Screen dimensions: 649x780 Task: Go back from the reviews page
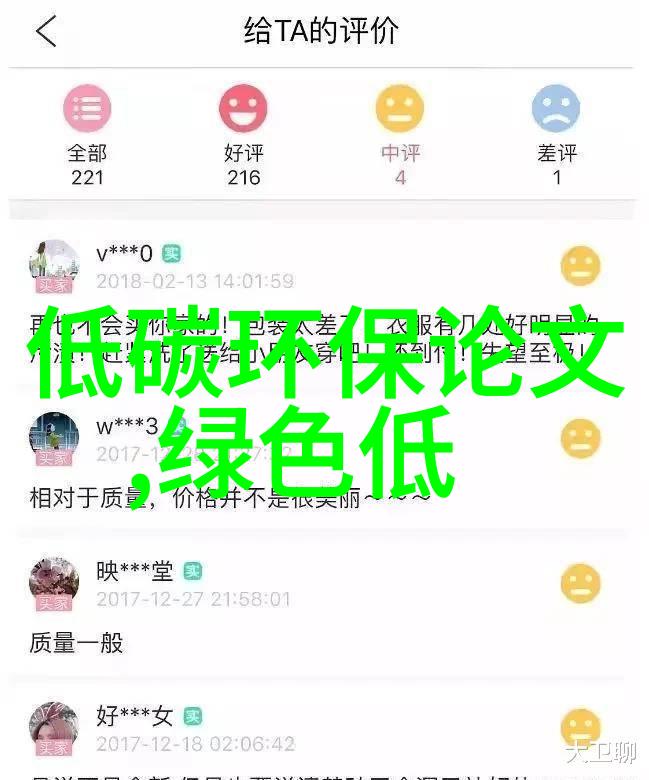coord(46,33)
